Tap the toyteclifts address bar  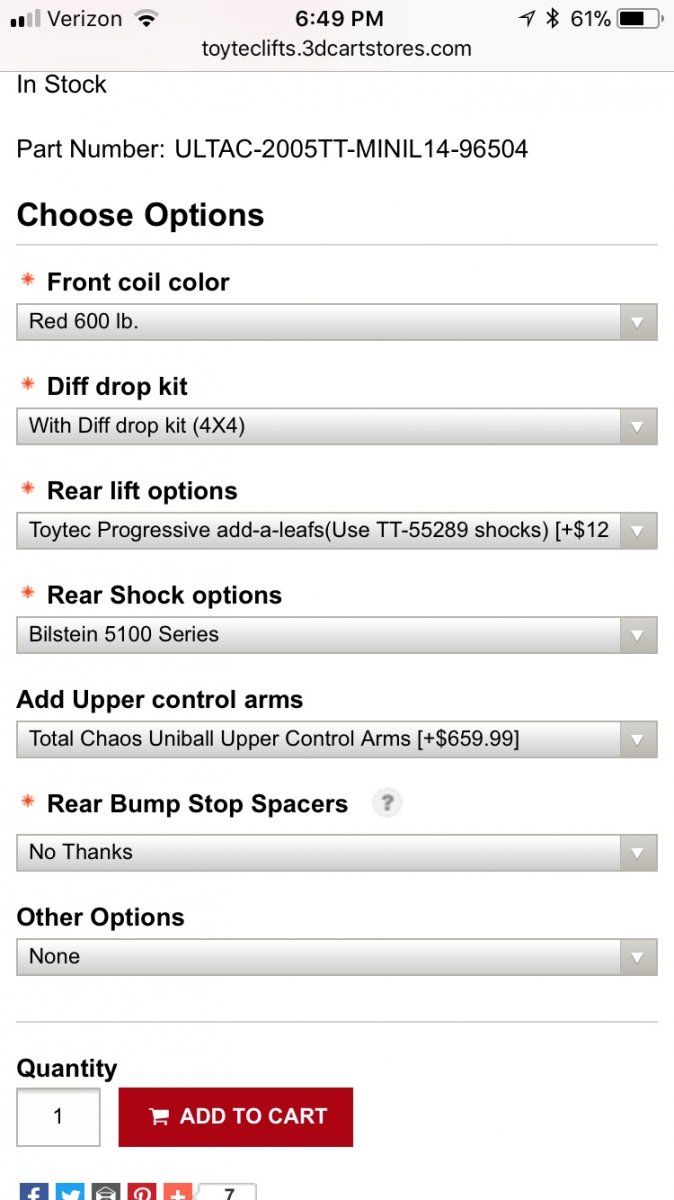[x=336, y=48]
